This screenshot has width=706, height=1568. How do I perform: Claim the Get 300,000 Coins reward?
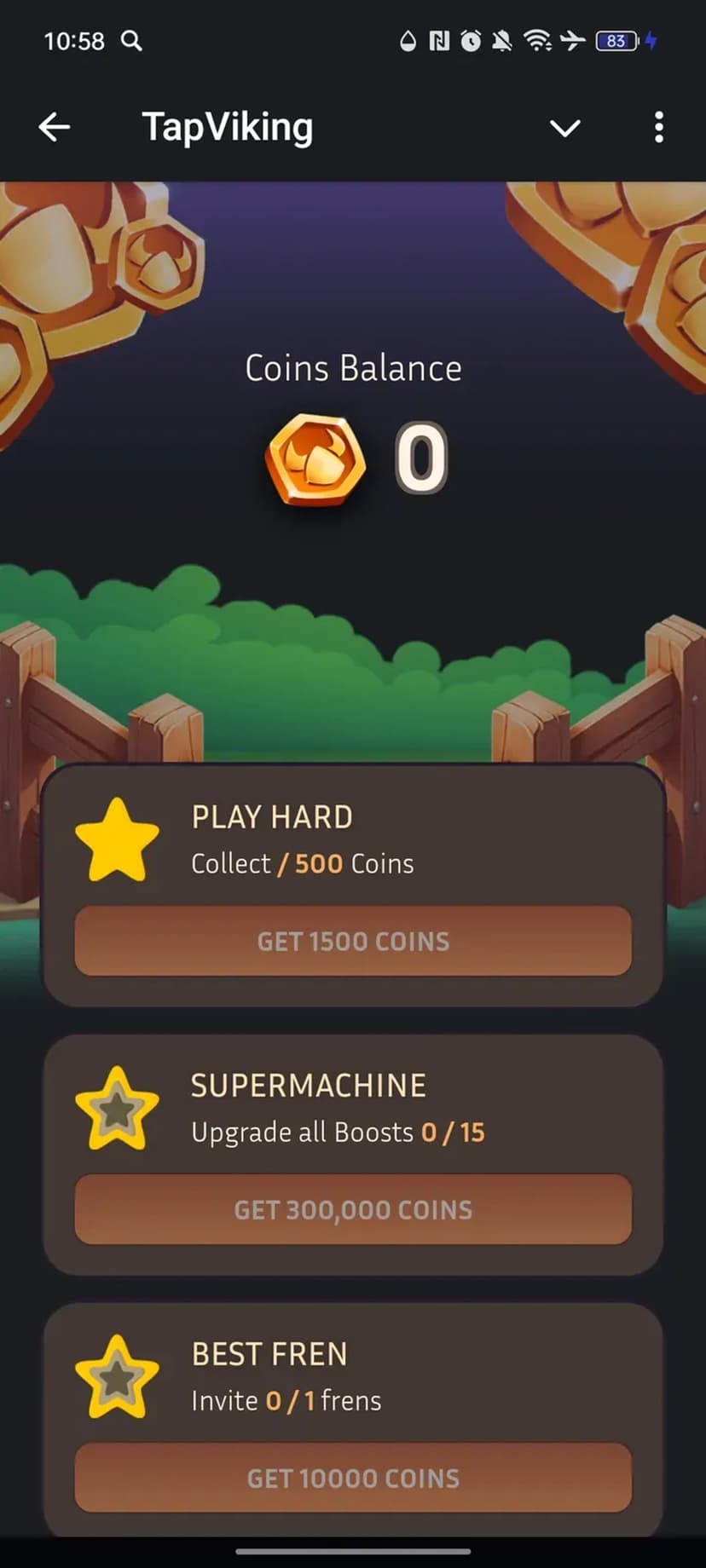pyautogui.click(x=353, y=1209)
